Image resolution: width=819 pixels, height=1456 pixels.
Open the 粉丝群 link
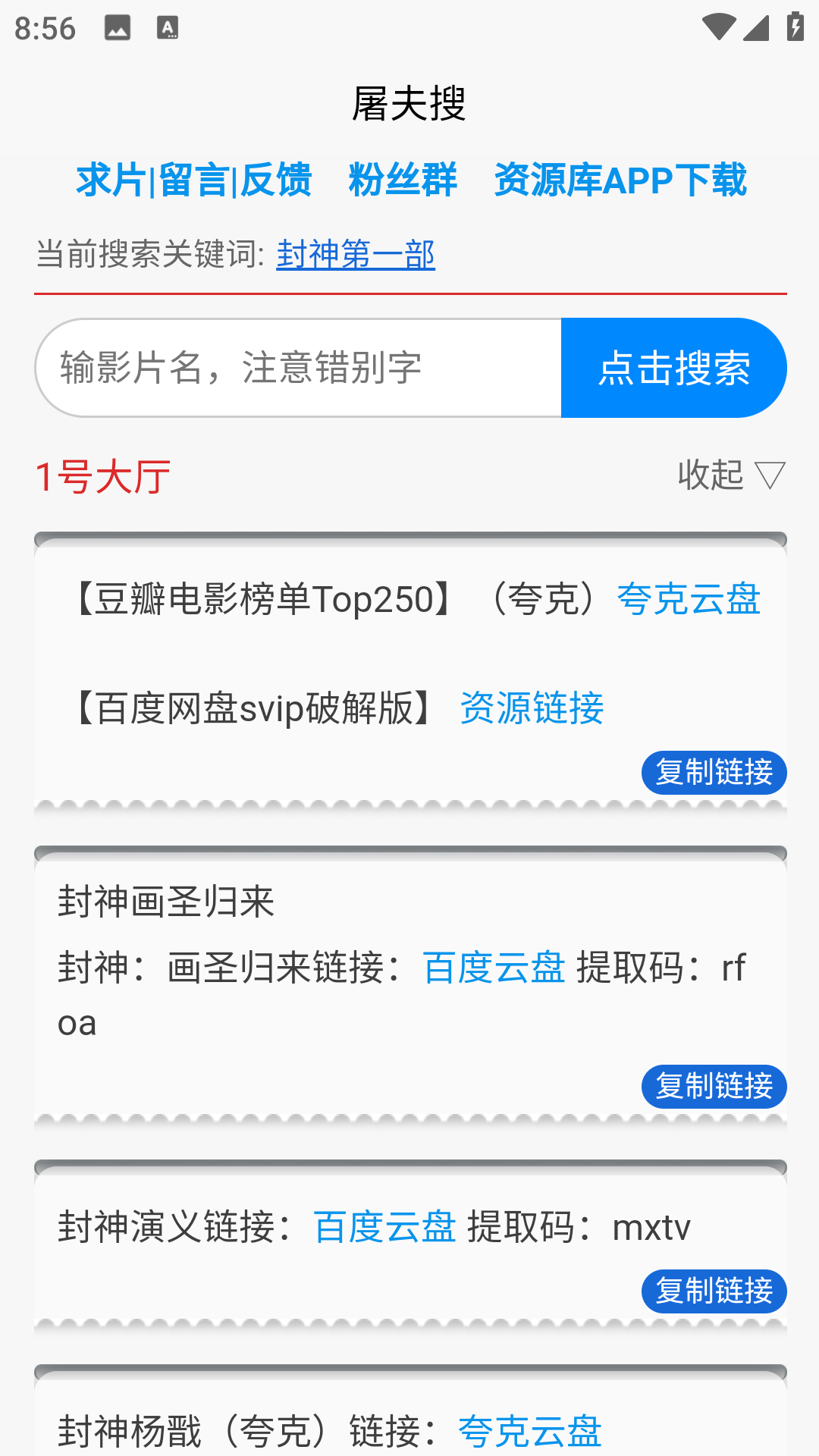403,180
